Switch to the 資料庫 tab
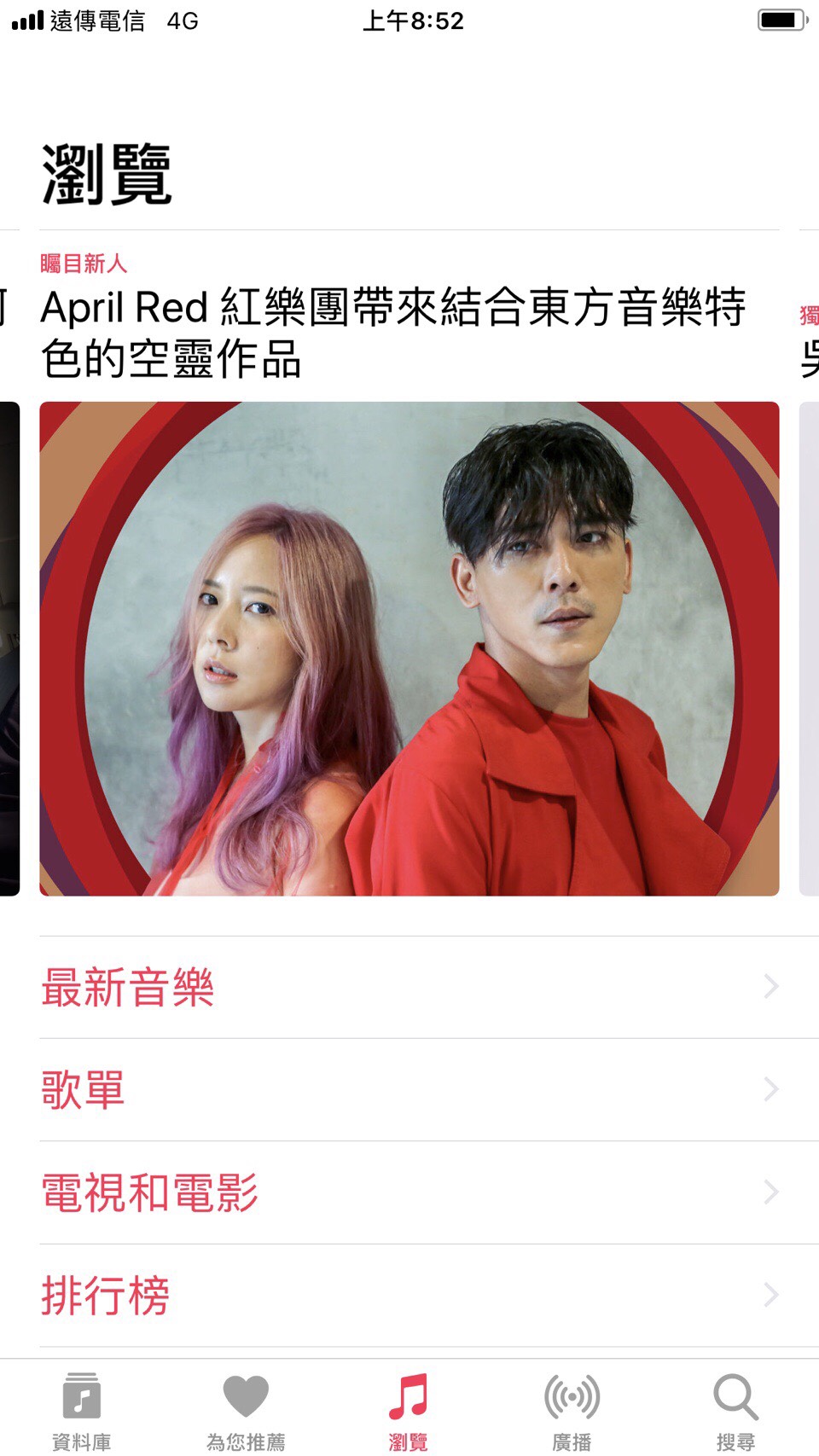 pyautogui.click(x=82, y=1409)
